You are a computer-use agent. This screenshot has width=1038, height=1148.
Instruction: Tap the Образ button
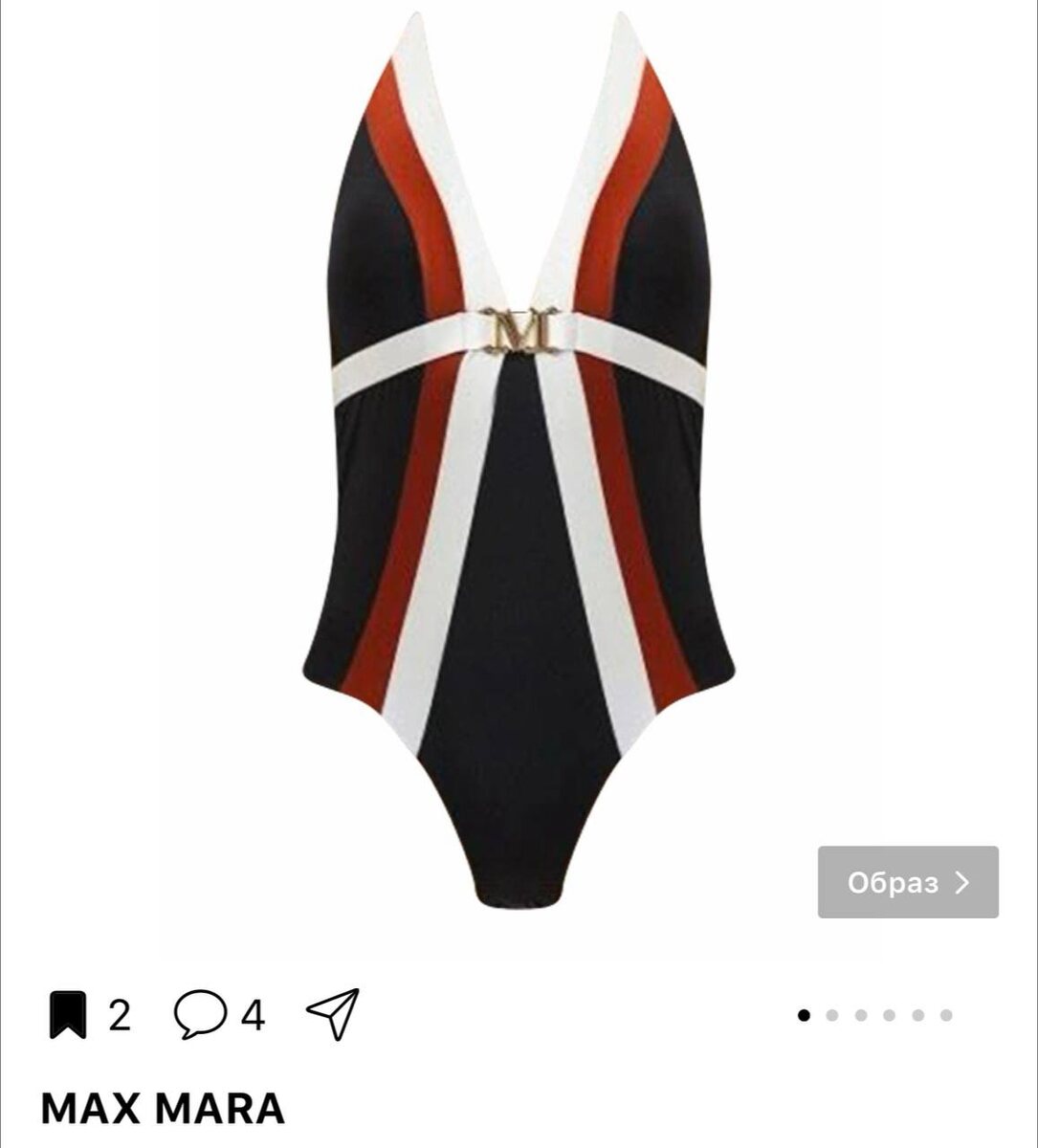tap(907, 882)
